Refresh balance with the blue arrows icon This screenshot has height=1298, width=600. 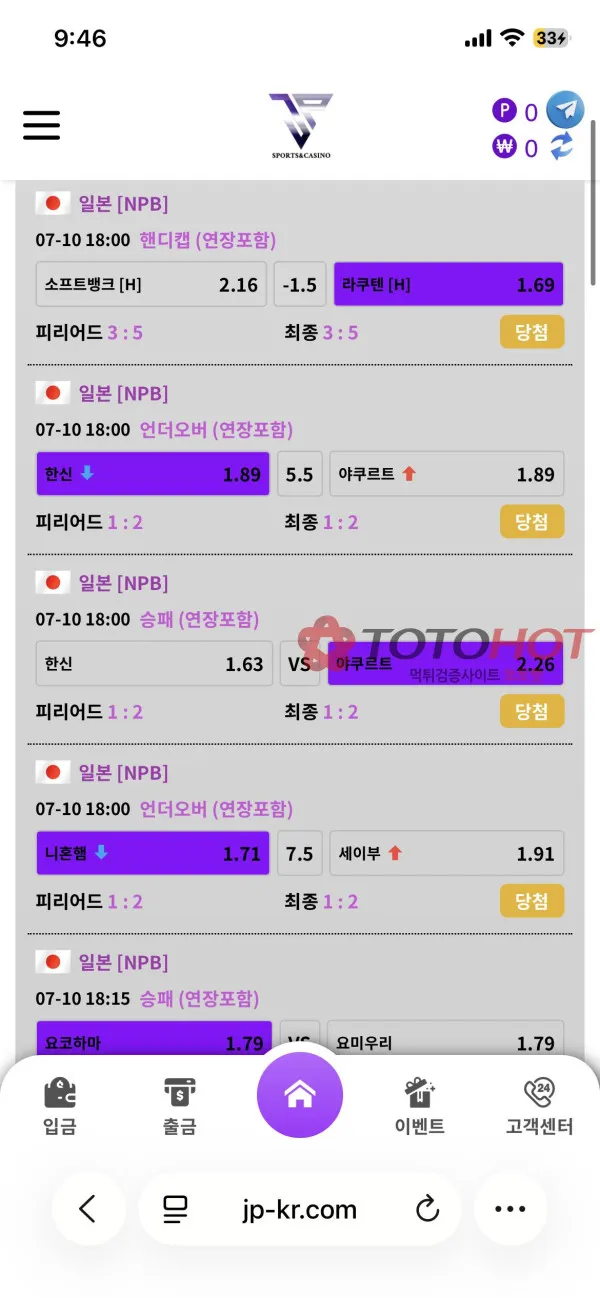point(563,148)
